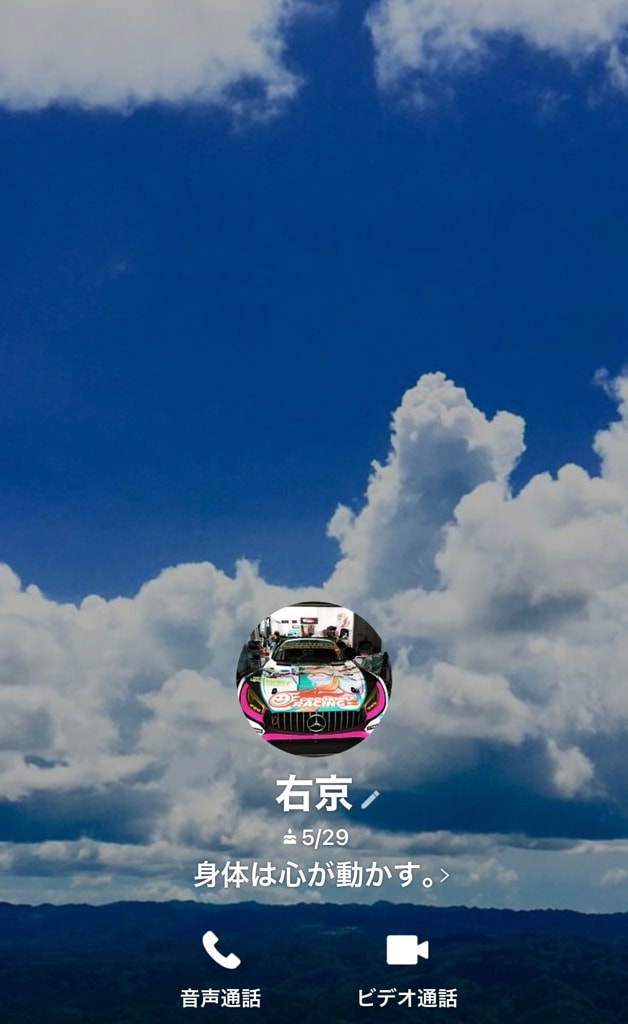Open status message 身体は心が動かす。

tap(321, 875)
